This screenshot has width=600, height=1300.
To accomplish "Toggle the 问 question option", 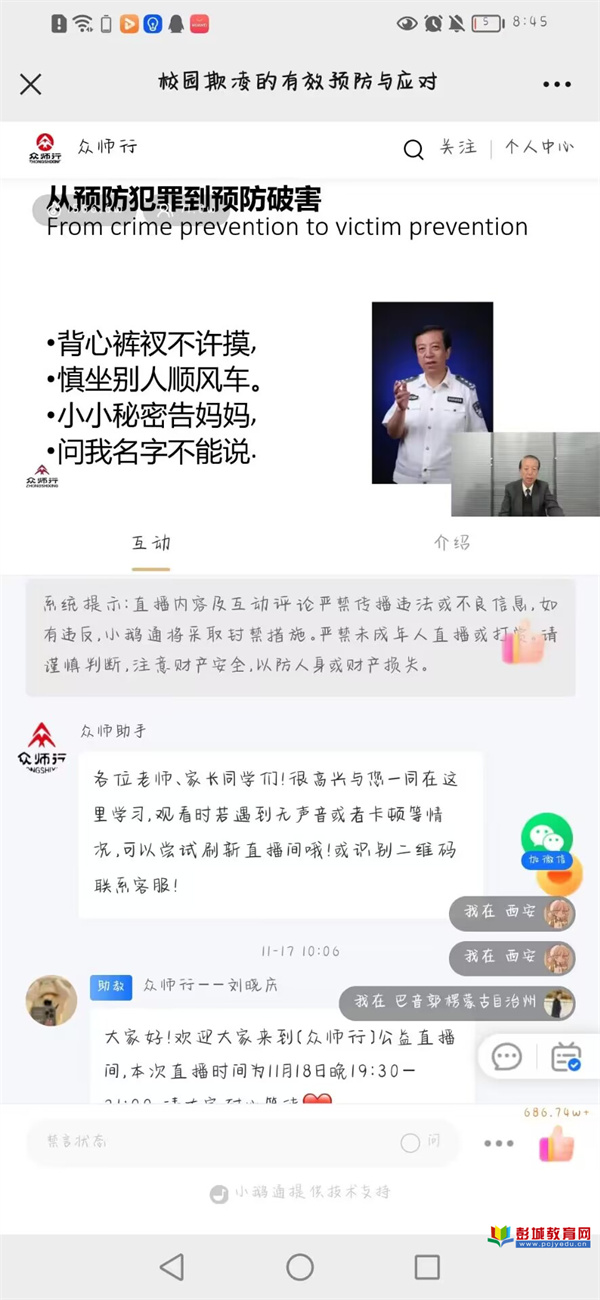I will (x=418, y=1142).
